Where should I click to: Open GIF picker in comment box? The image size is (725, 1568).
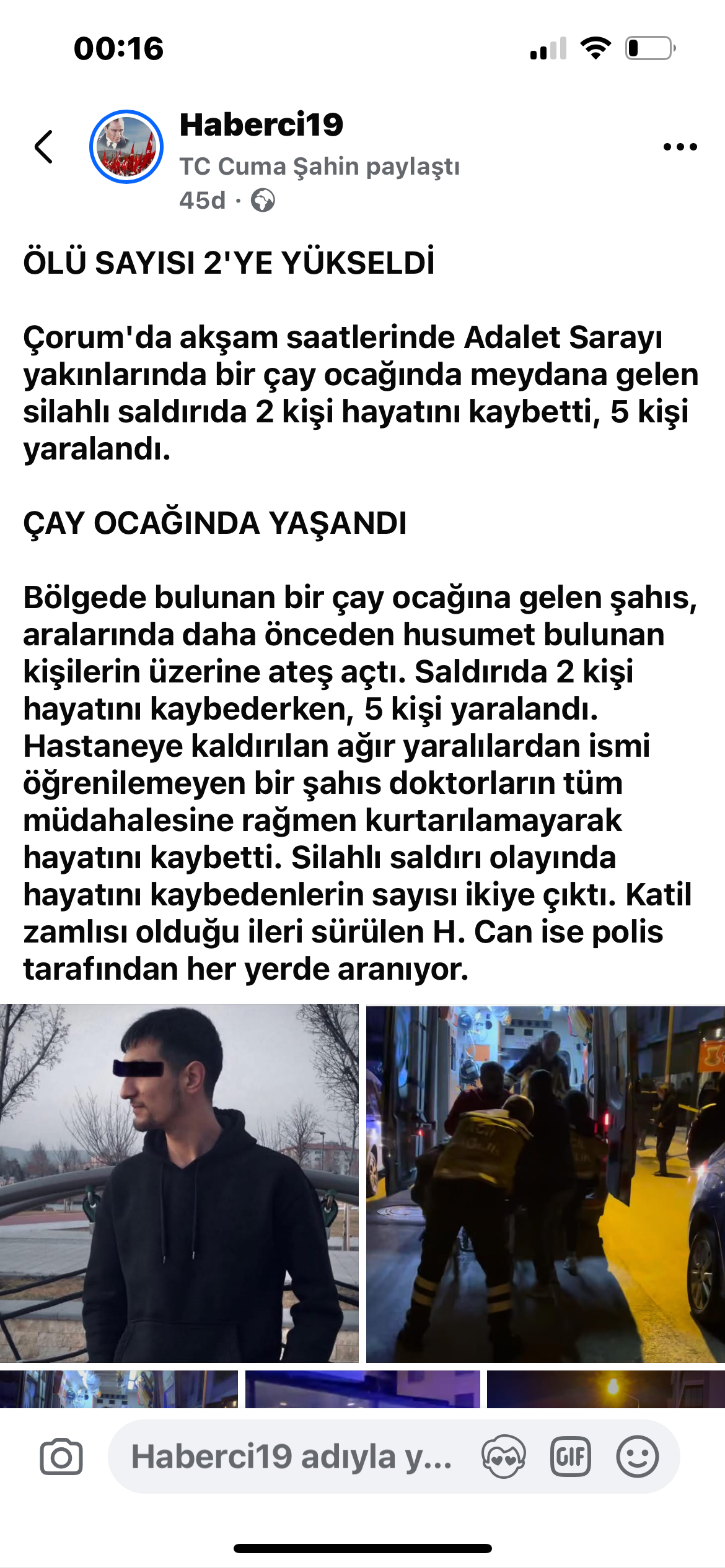pos(570,1457)
